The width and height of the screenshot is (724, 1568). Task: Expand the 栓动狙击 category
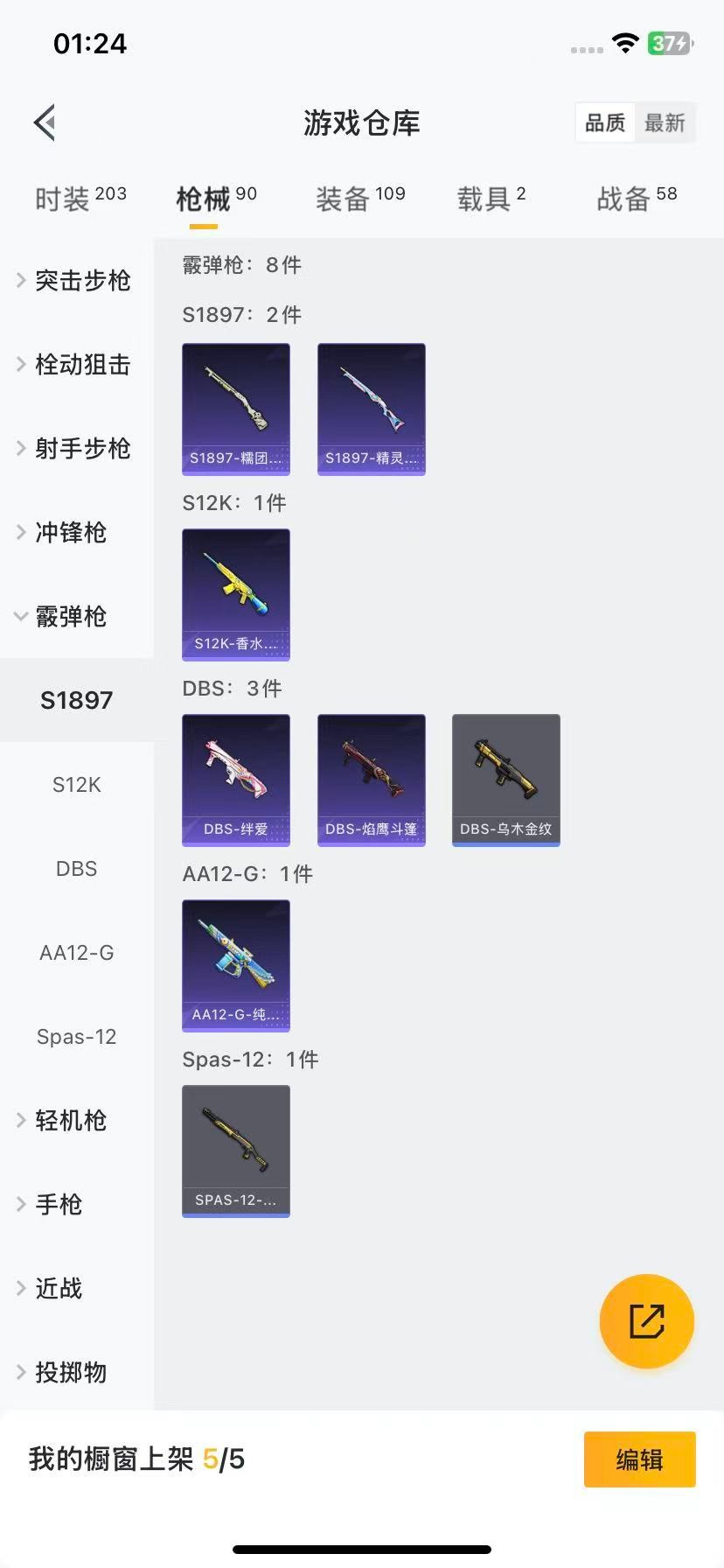coord(75,364)
